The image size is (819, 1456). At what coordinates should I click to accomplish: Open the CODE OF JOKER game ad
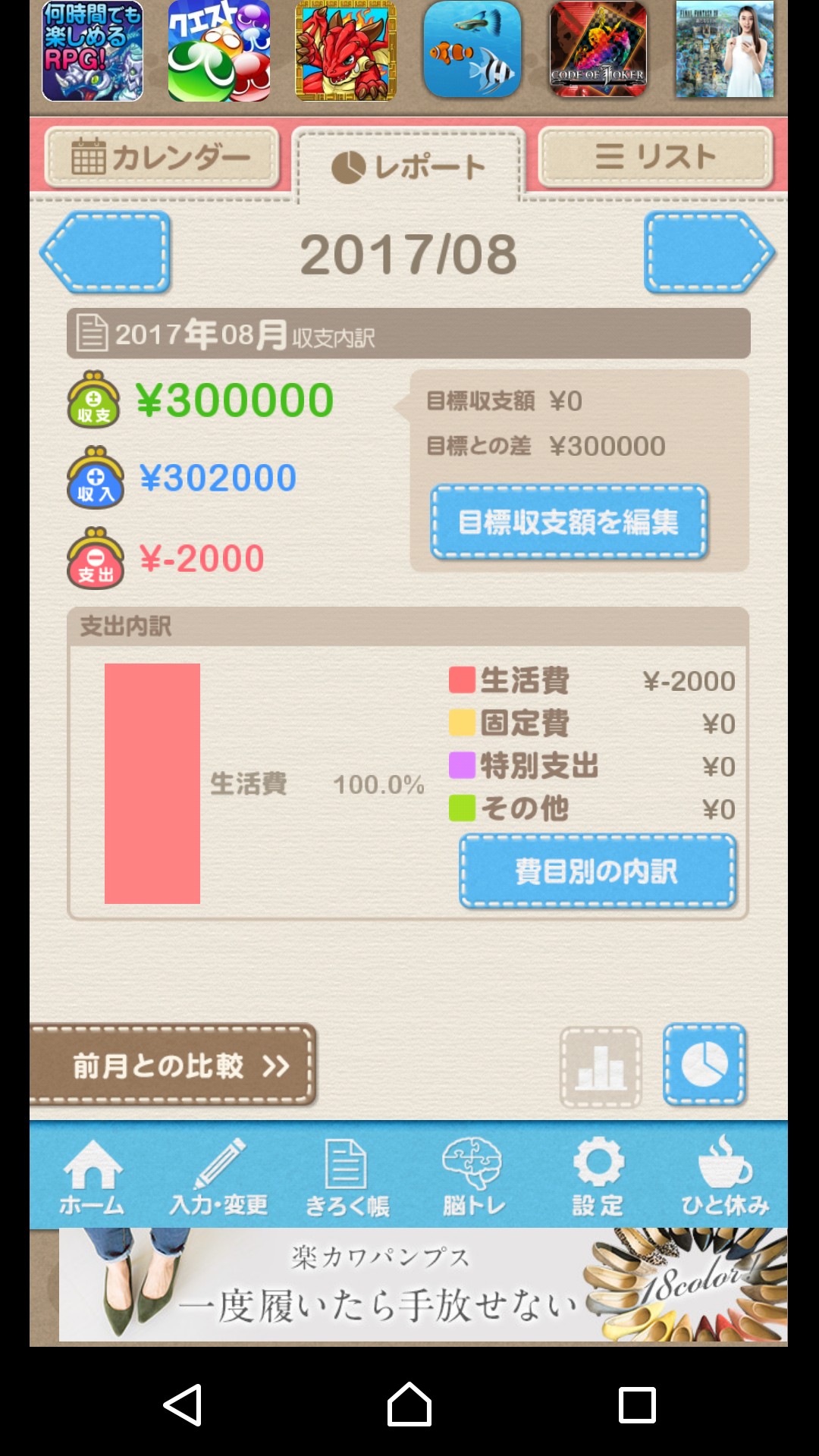click(598, 50)
